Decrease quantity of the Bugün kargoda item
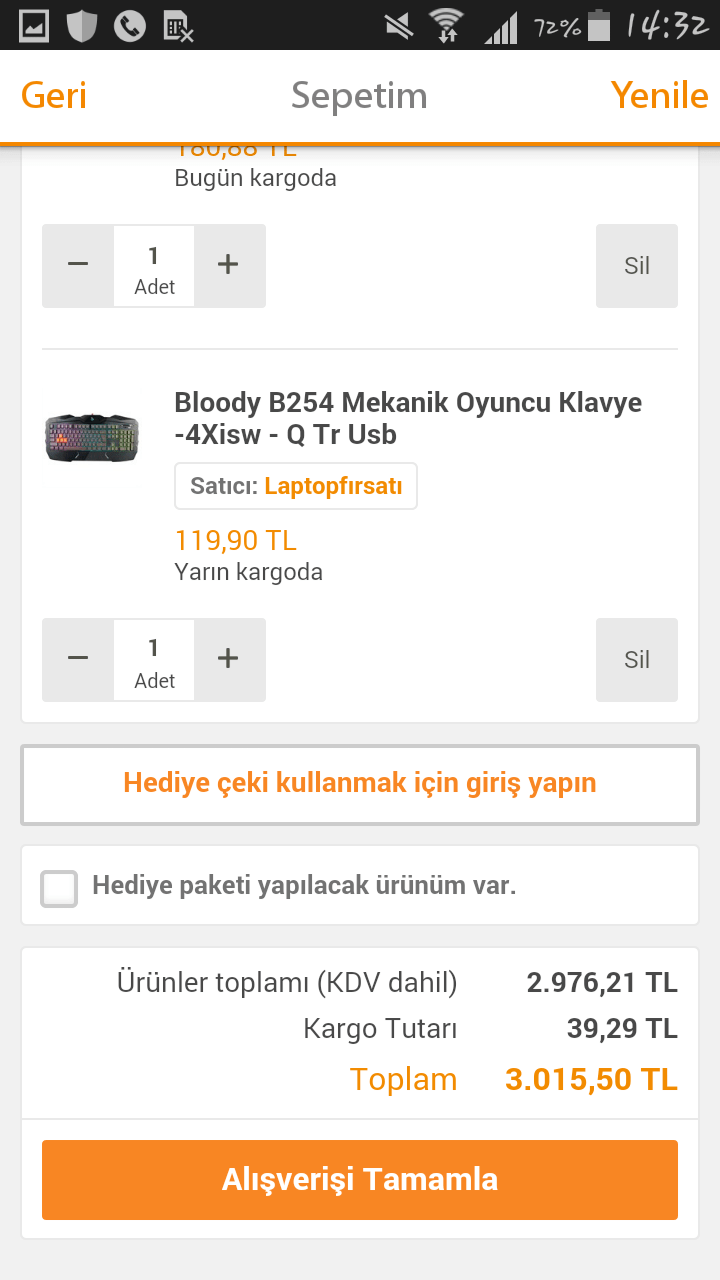This screenshot has height=1280, width=720. 78,265
